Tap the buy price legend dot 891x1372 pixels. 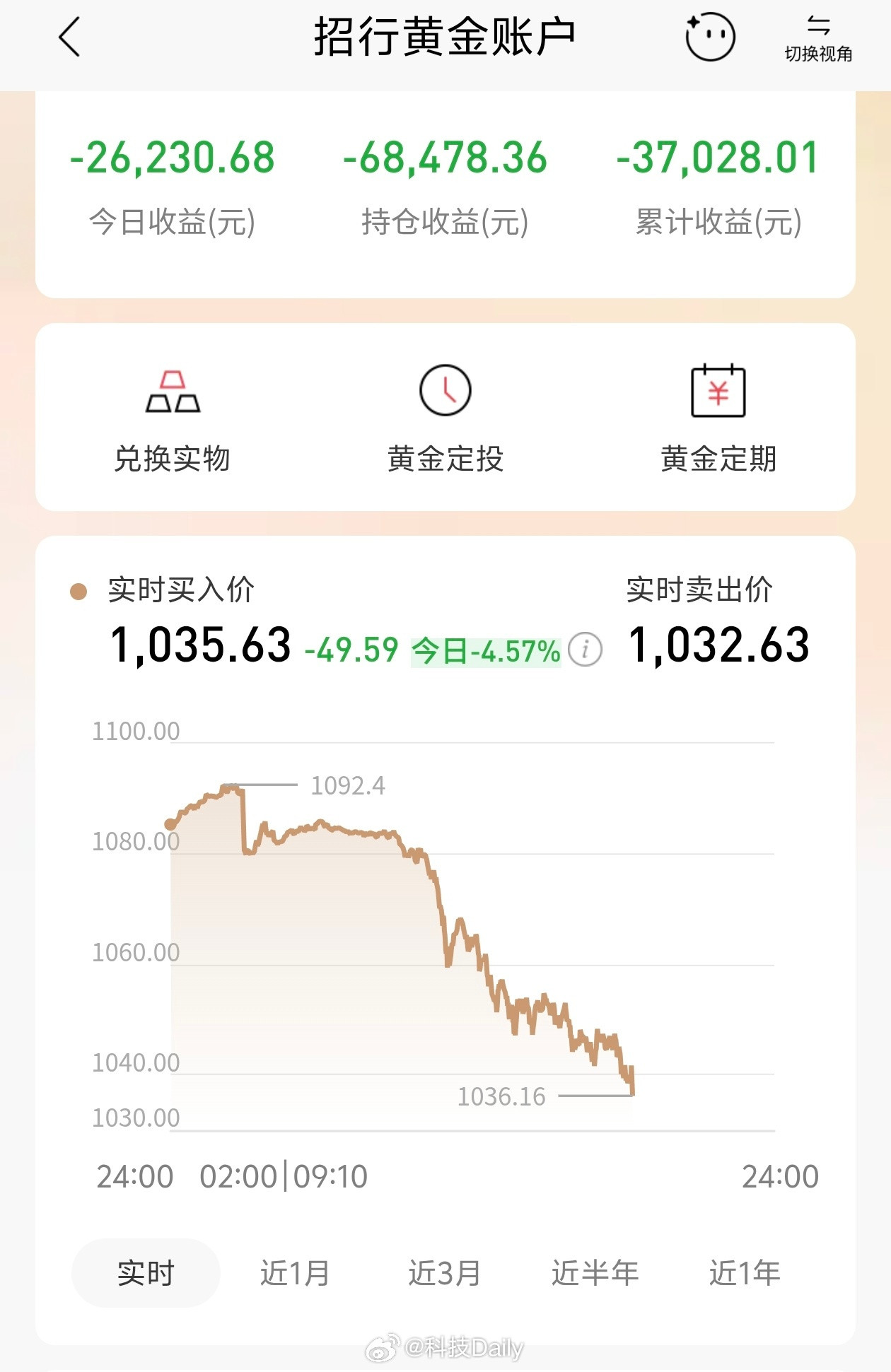pyautogui.click(x=78, y=588)
